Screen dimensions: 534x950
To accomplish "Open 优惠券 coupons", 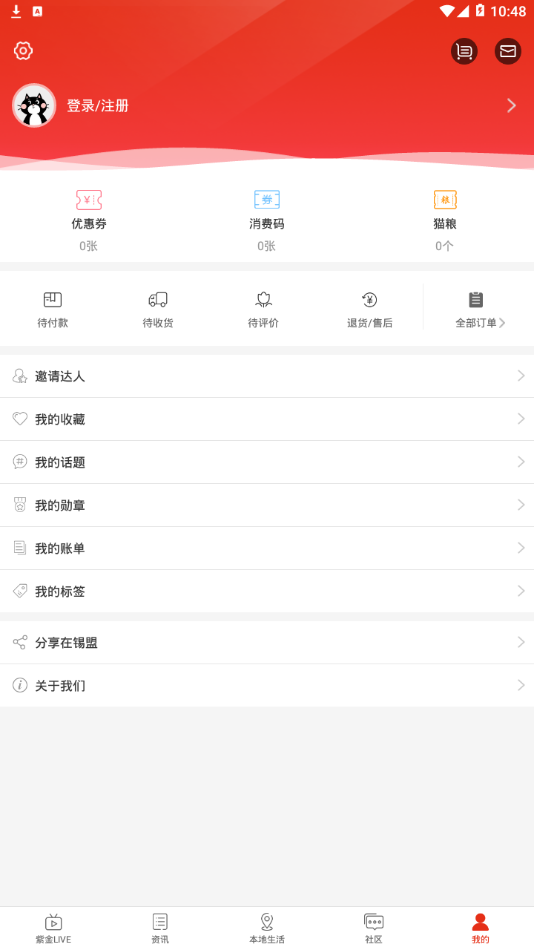I will click(89, 221).
